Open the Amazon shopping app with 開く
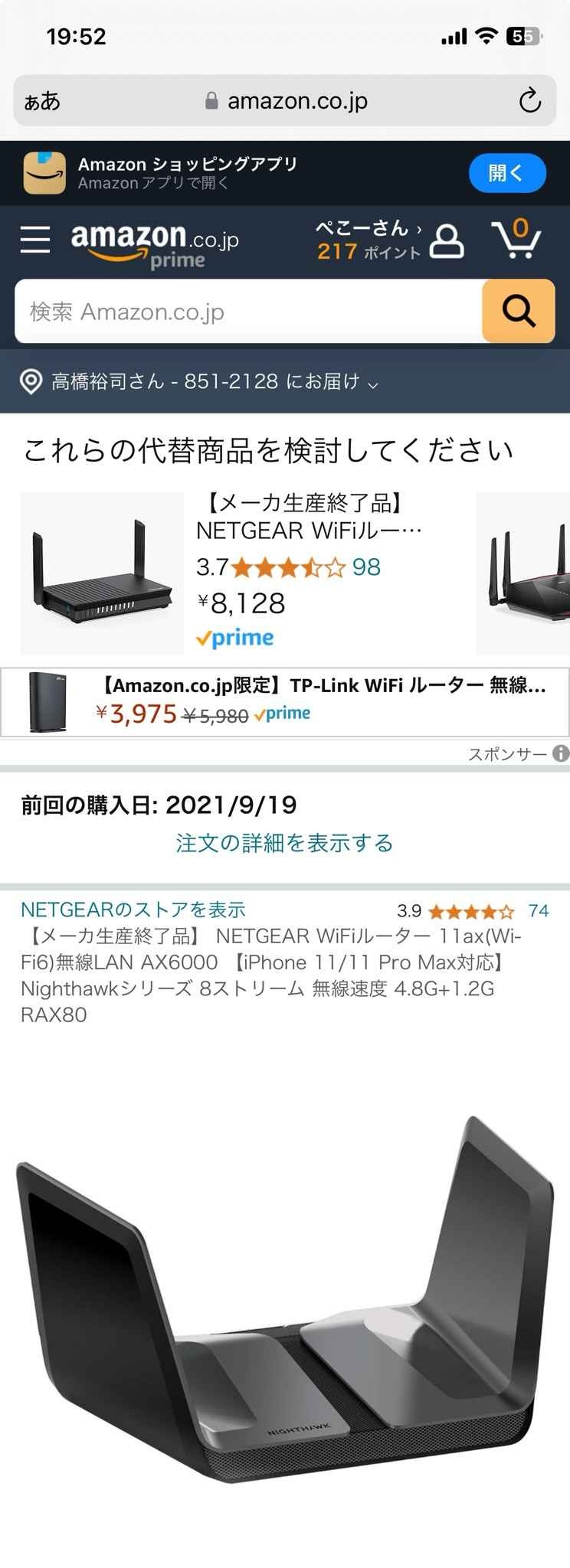570x1568 pixels. (506, 173)
